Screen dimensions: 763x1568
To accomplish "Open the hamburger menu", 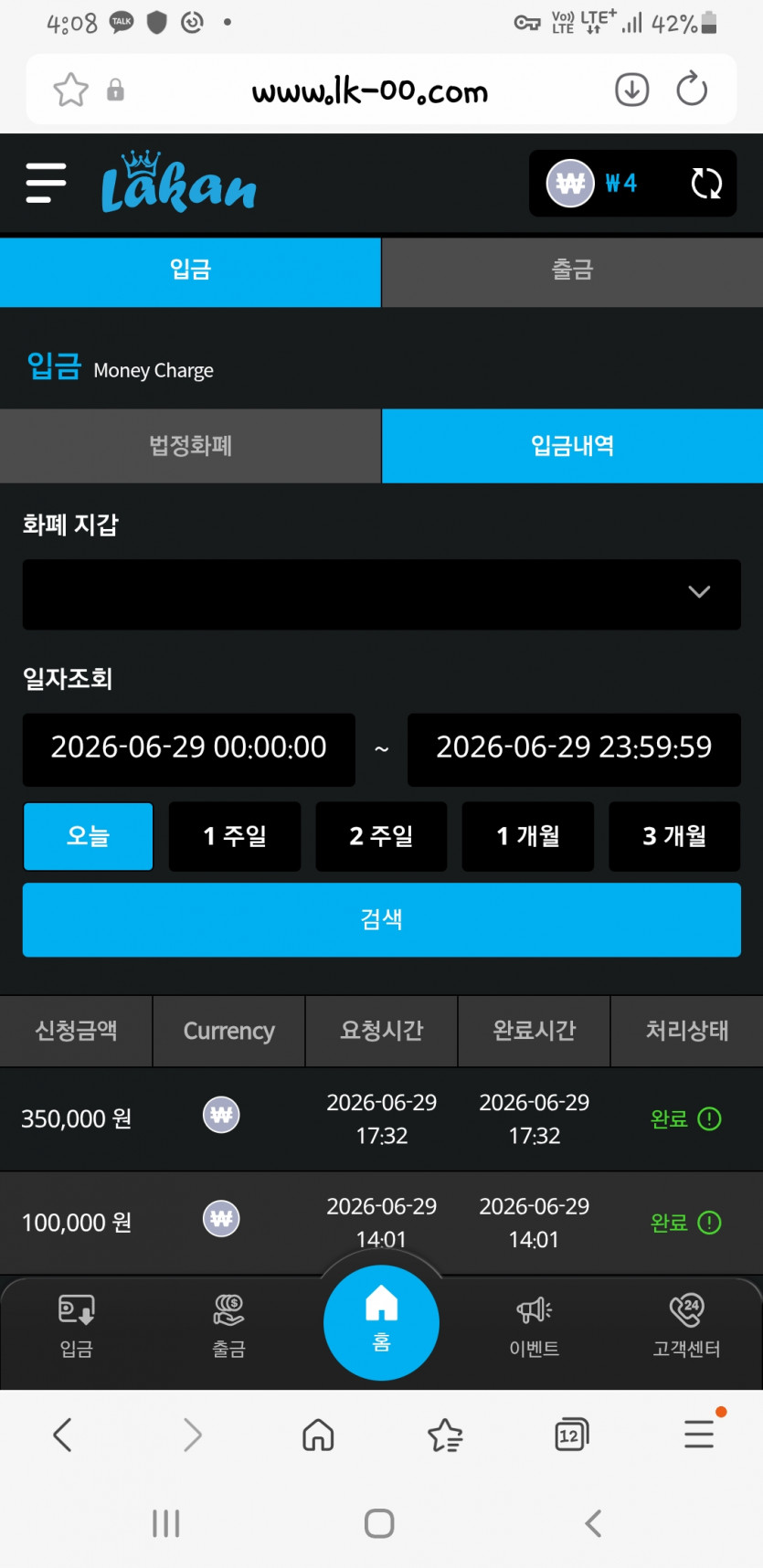I will [46, 183].
